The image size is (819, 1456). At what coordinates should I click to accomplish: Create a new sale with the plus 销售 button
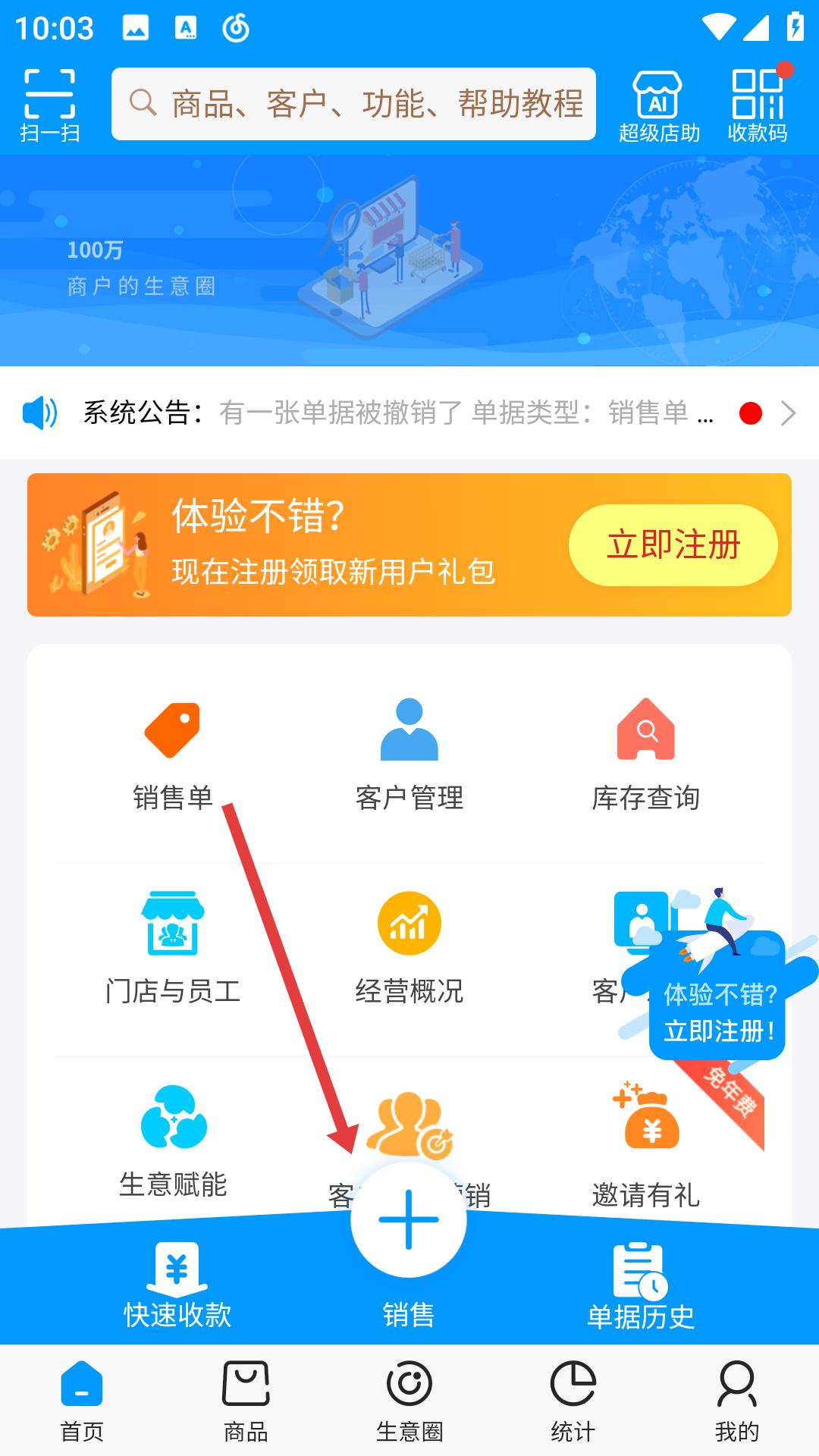[409, 1219]
